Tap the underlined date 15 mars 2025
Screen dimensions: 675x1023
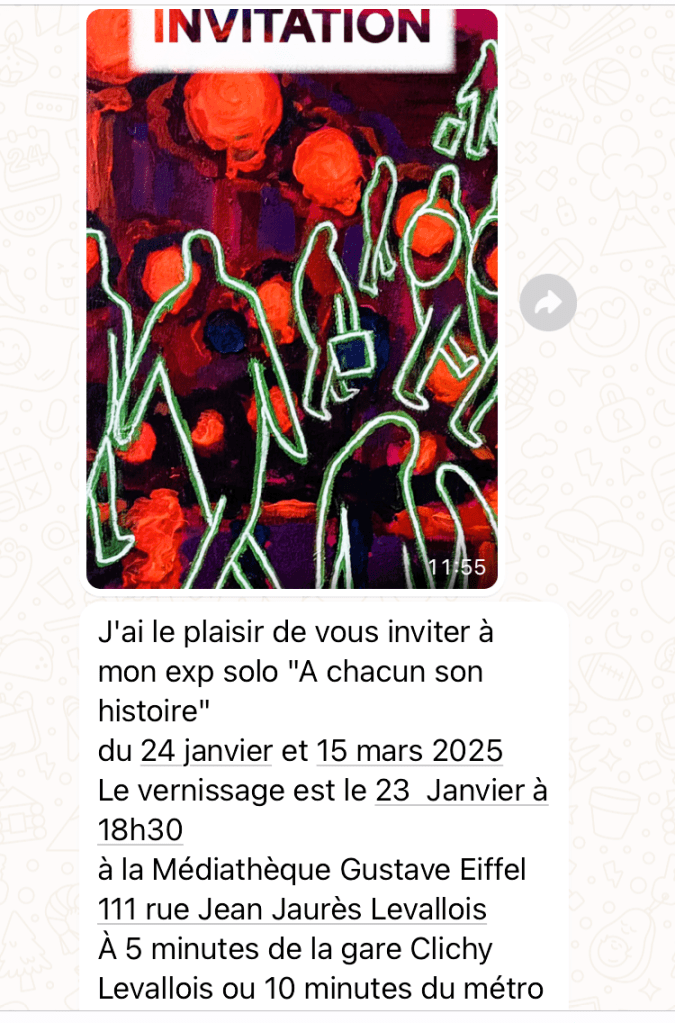(x=409, y=750)
